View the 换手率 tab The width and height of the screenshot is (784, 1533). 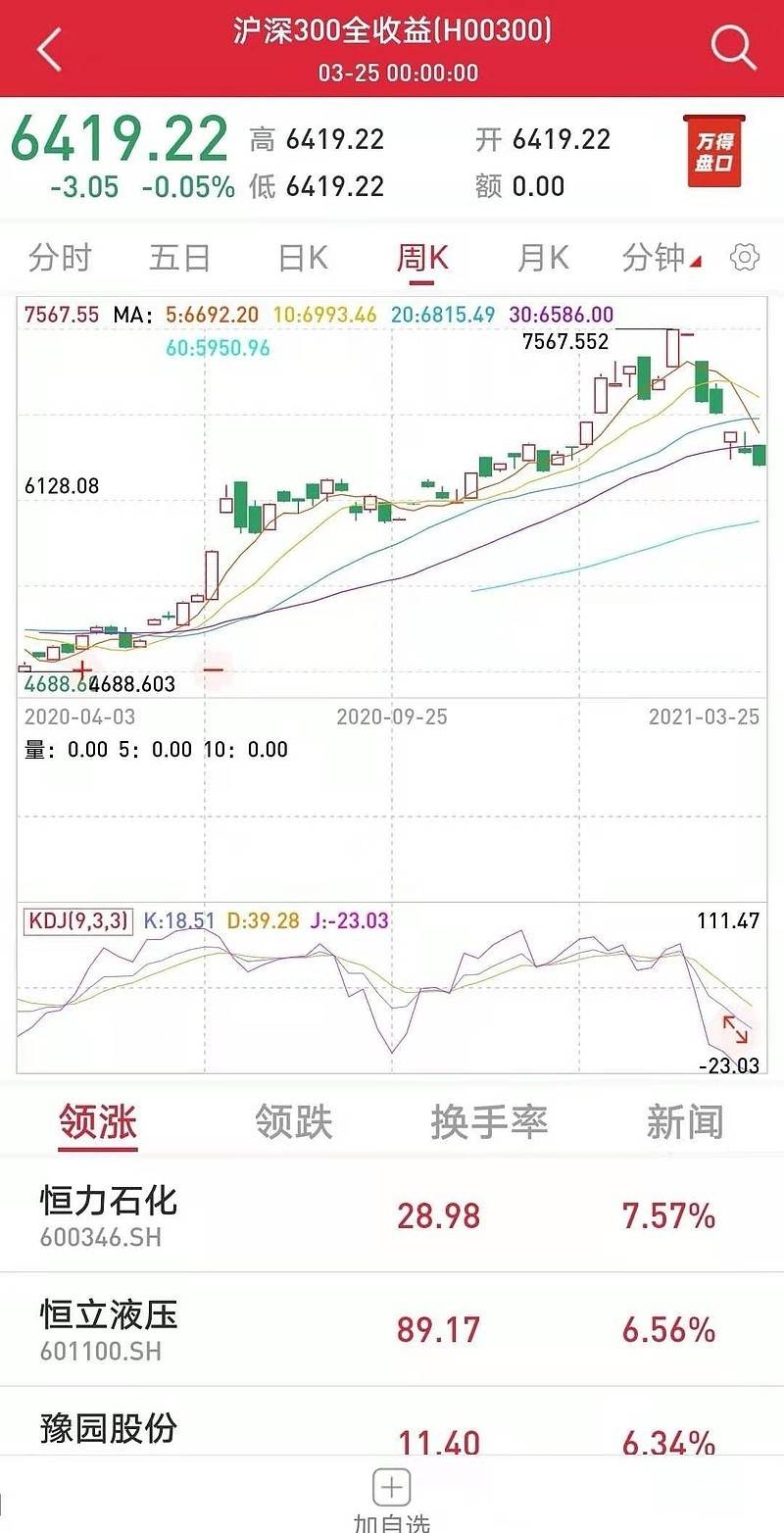tap(489, 1122)
